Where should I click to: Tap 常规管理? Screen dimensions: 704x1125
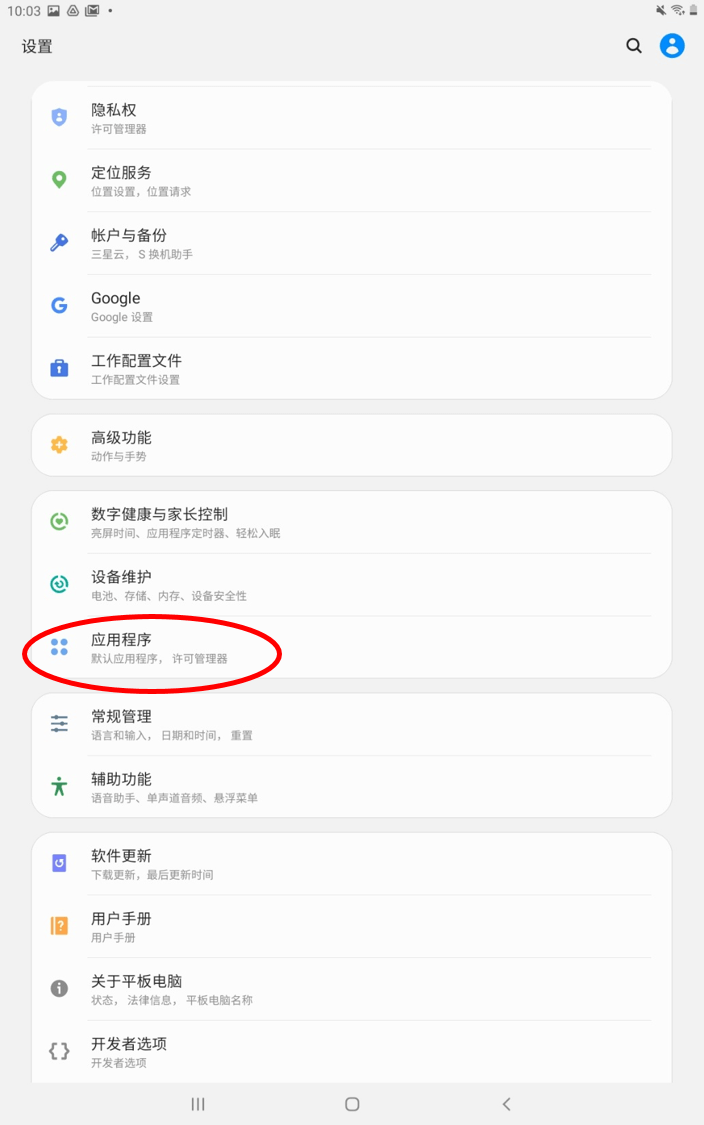tap(350, 724)
